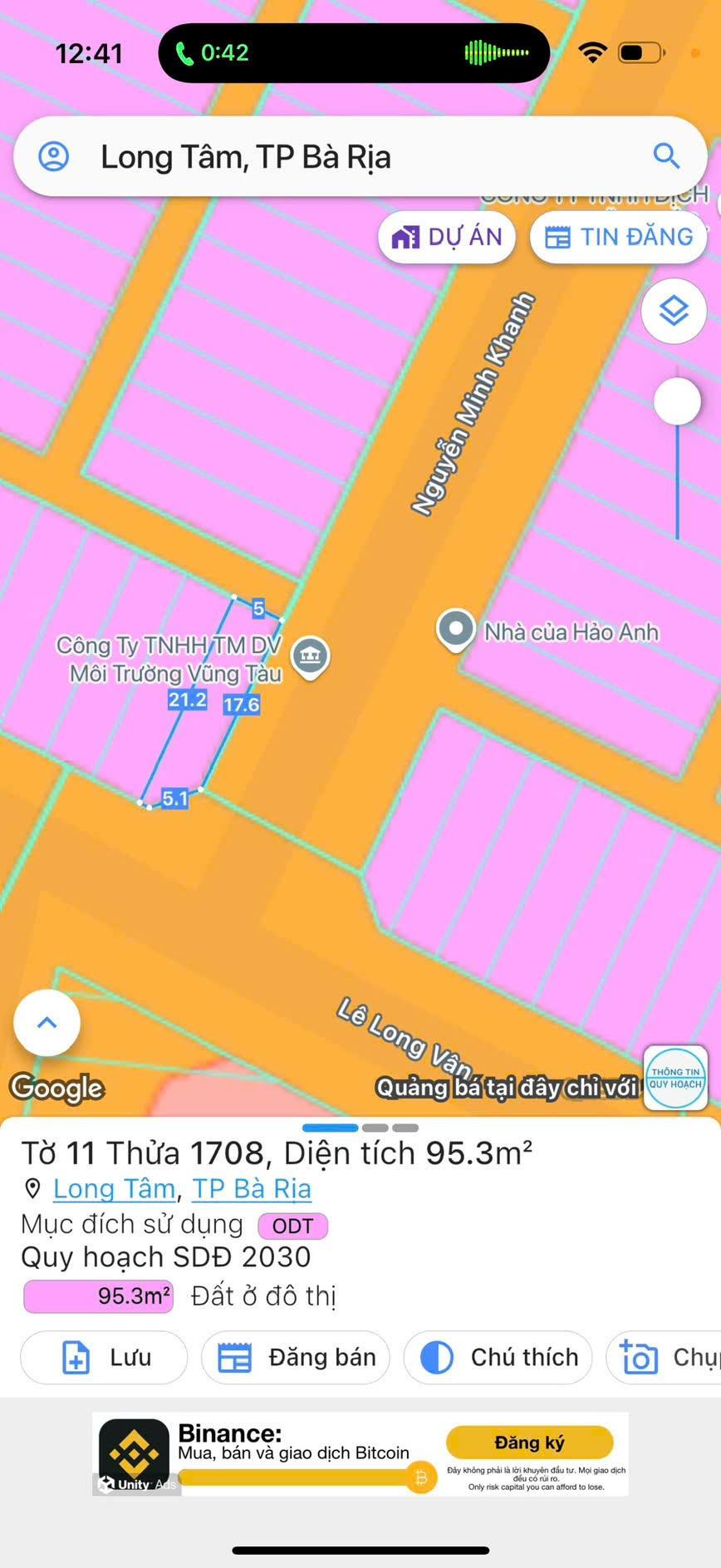Tap the search magnifier icon

click(x=666, y=155)
